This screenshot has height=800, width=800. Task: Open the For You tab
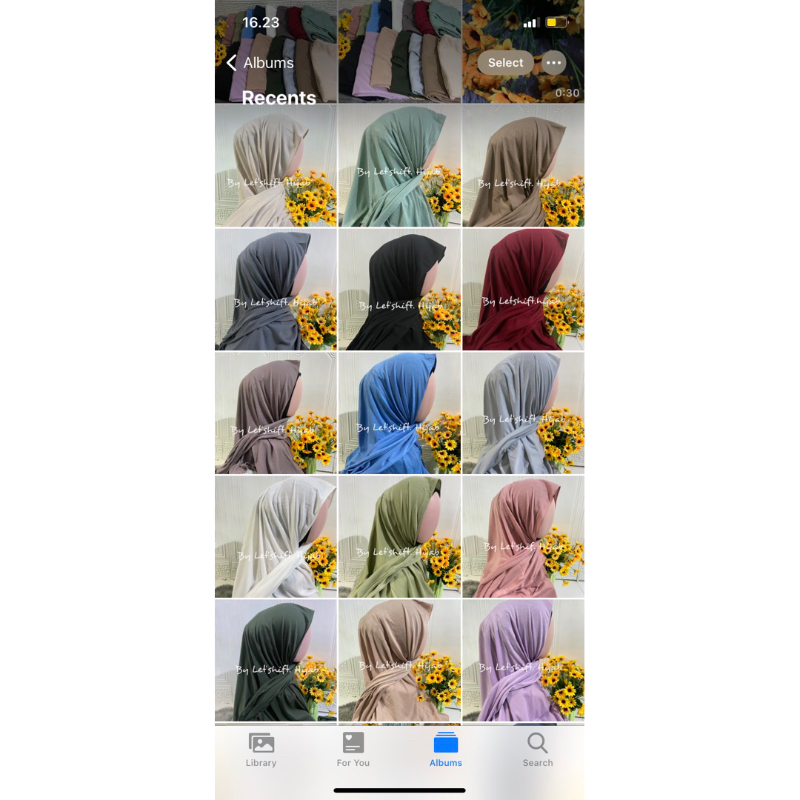pos(353,749)
